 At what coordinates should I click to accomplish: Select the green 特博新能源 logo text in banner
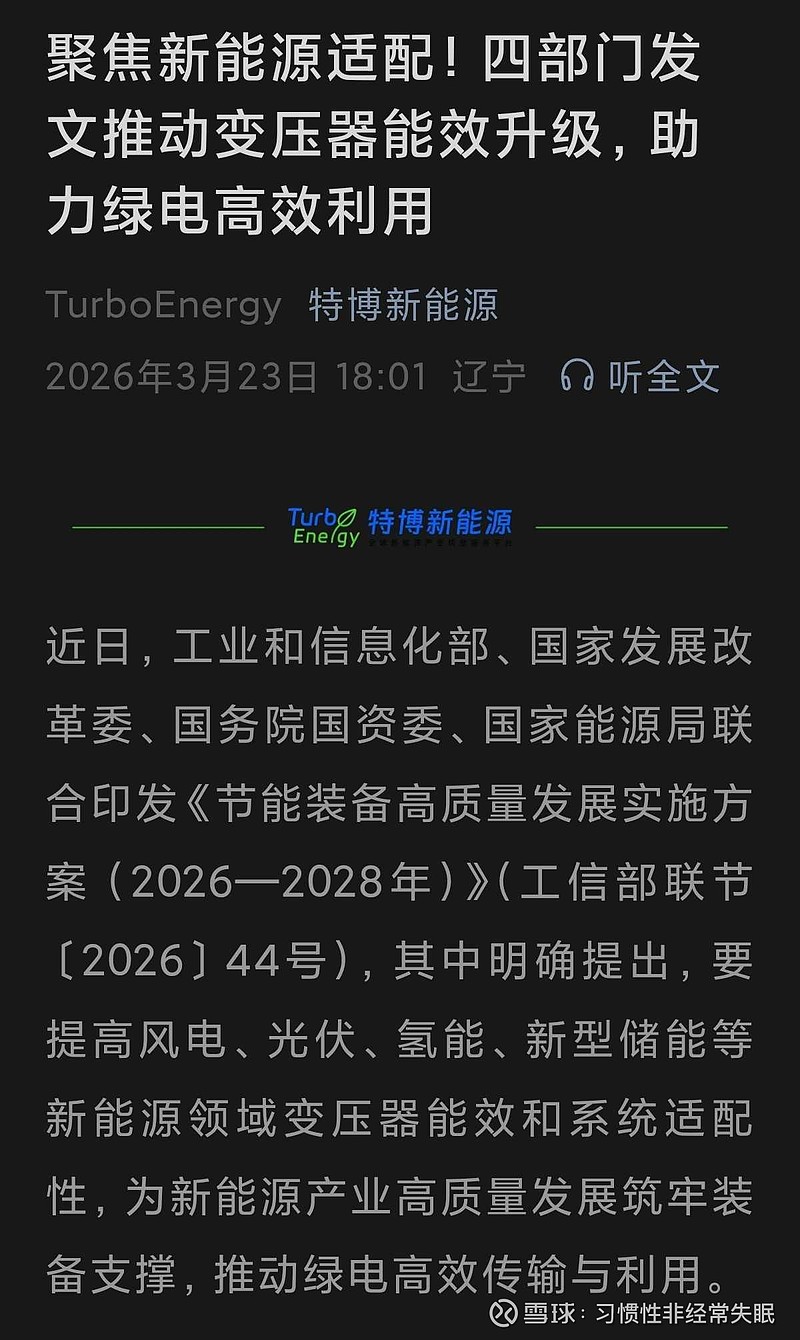click(441, 521)
